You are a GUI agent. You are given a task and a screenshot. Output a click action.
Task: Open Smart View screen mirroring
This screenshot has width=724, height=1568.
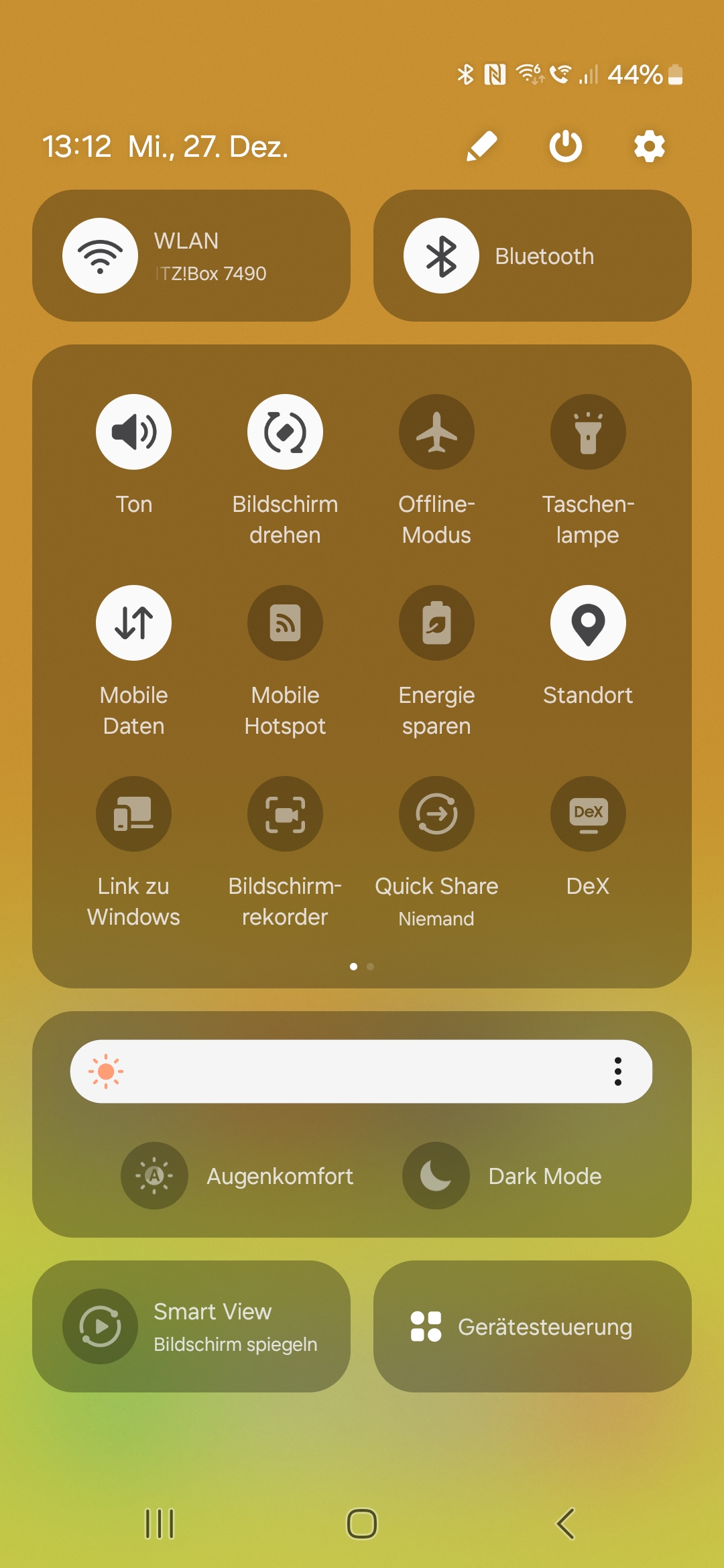click(x=191, y=1326)
